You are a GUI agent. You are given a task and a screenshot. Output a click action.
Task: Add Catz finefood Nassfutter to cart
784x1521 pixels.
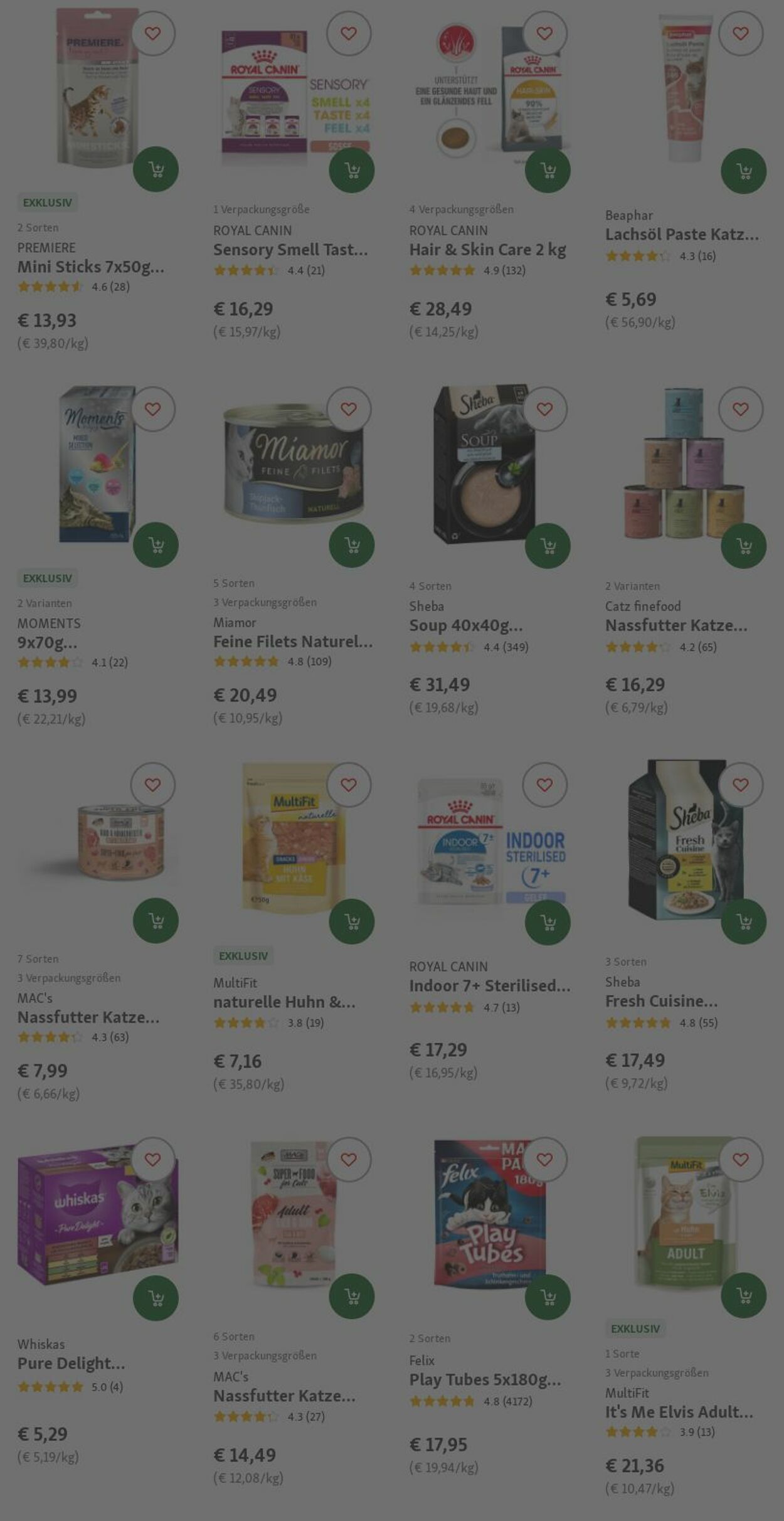coord(743,546)
